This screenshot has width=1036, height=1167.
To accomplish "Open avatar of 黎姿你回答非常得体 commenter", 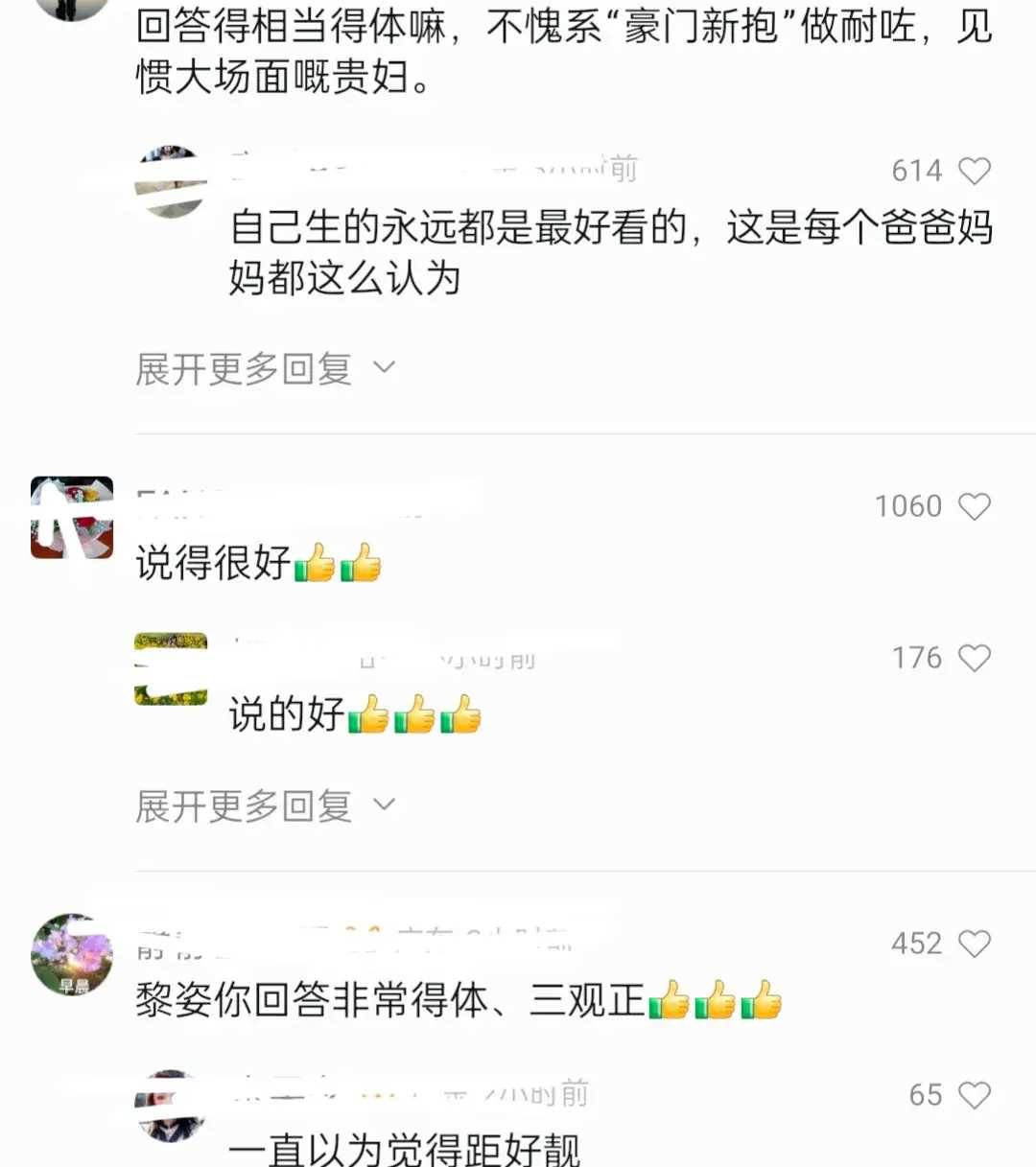I will [x=72, y=955].
